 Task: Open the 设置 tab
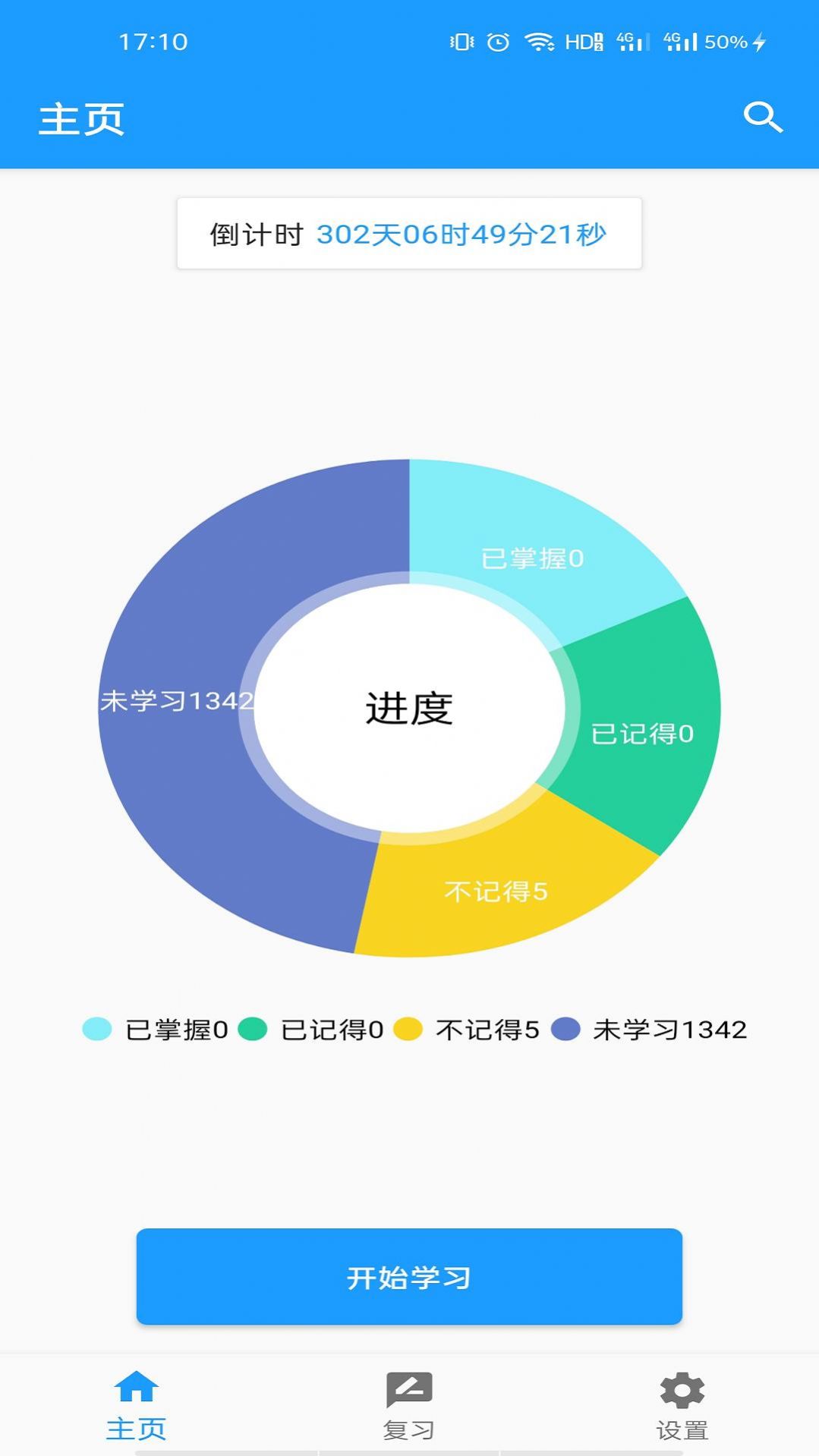coord(682,1406)
